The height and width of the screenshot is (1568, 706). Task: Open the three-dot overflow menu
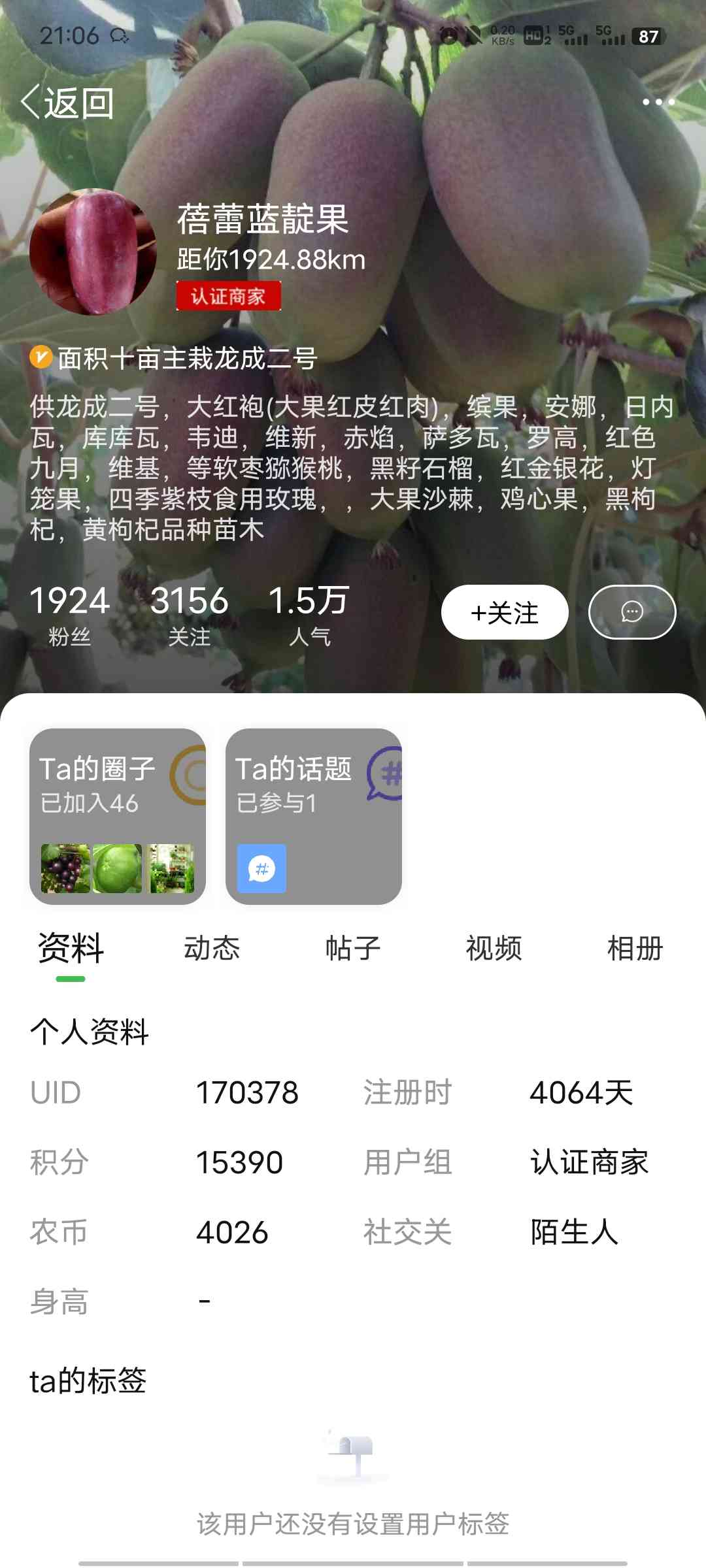(x=658, y=102)
